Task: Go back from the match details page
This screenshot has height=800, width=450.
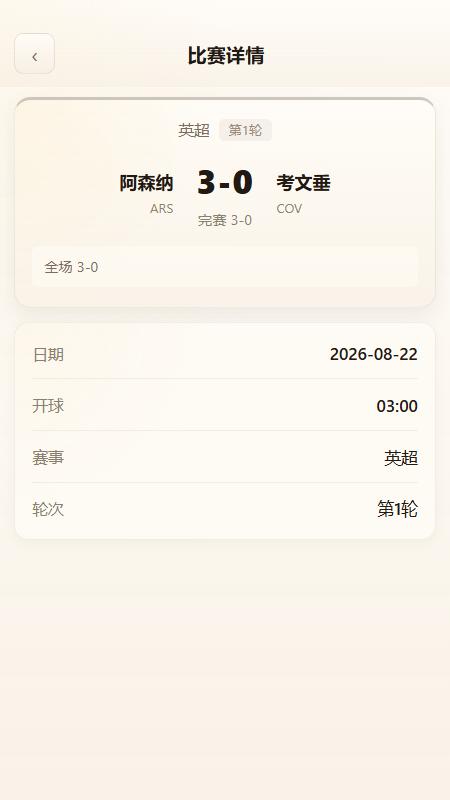Action: pos(34,54)
